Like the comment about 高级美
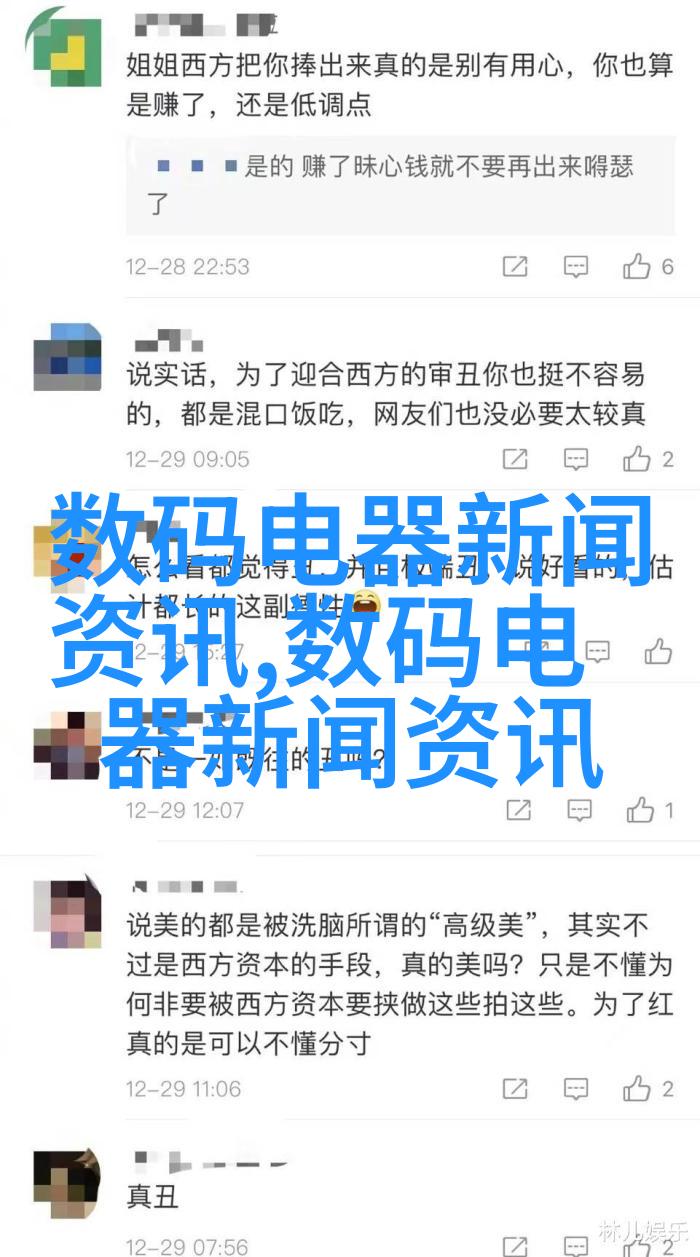 [637, 1088]
